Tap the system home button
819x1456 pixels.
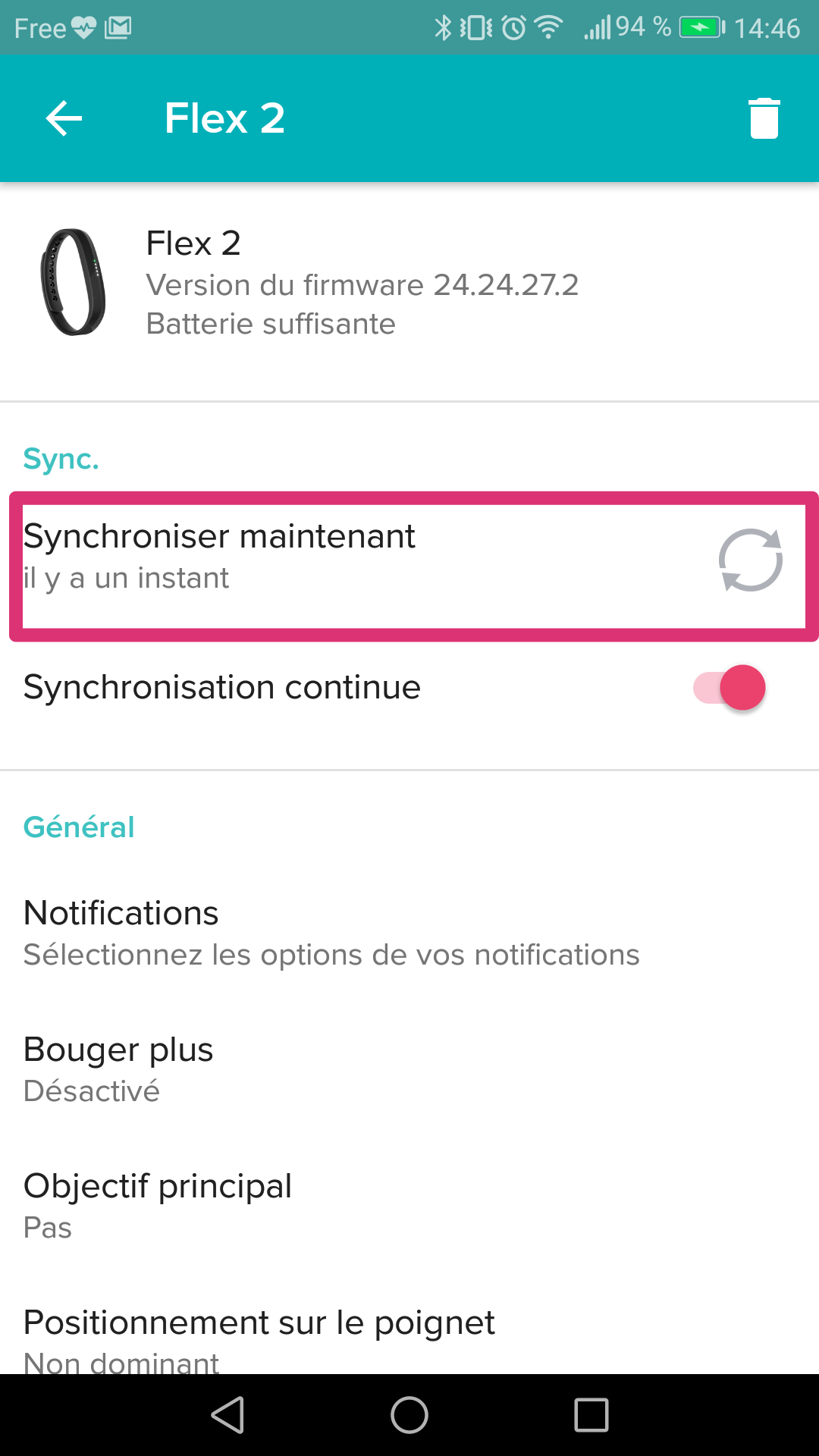coord(409,1415)
